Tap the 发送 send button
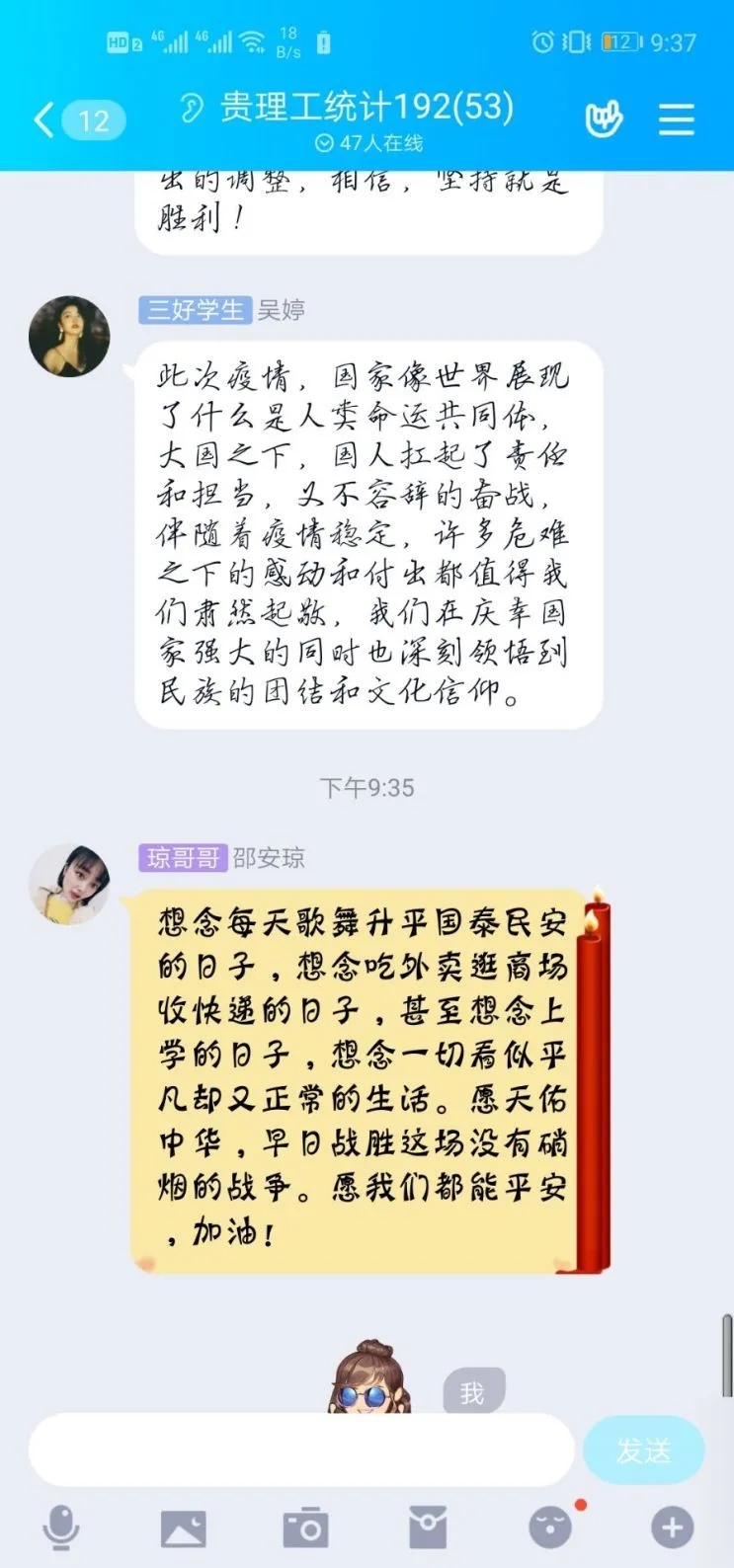 (x=643, y=1450)
